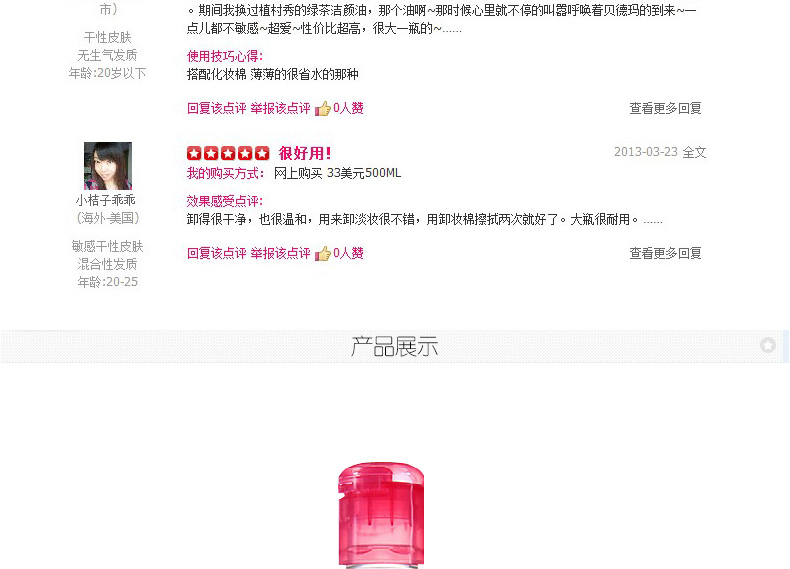790x569 pixels.
Task: Tap 全文 to read the full 很好用 review
Action: coord(694,153)
